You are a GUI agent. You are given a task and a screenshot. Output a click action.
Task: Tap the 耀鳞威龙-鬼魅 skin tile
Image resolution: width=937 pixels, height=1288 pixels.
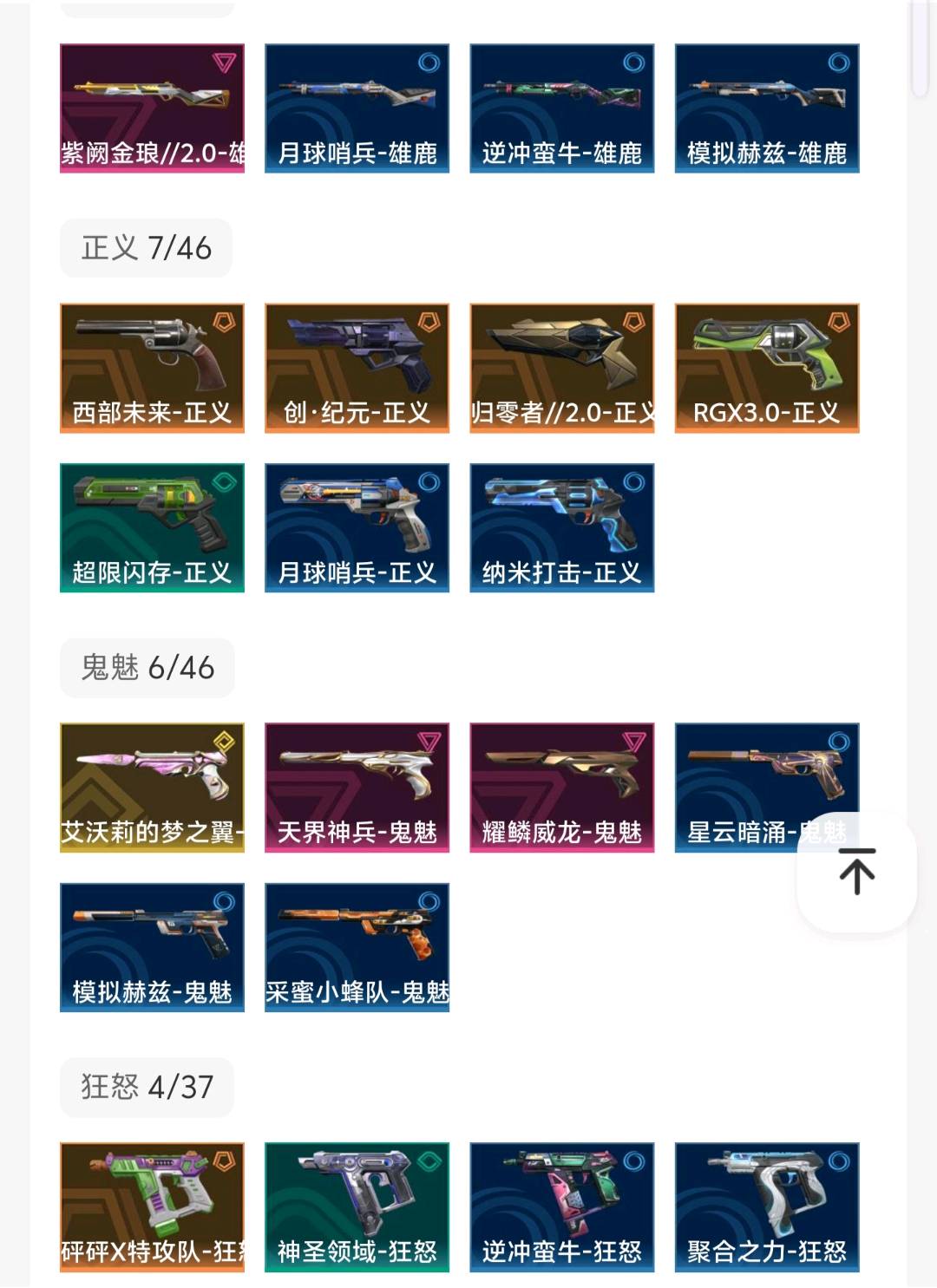pyautogui.click(x=561, y=787)
